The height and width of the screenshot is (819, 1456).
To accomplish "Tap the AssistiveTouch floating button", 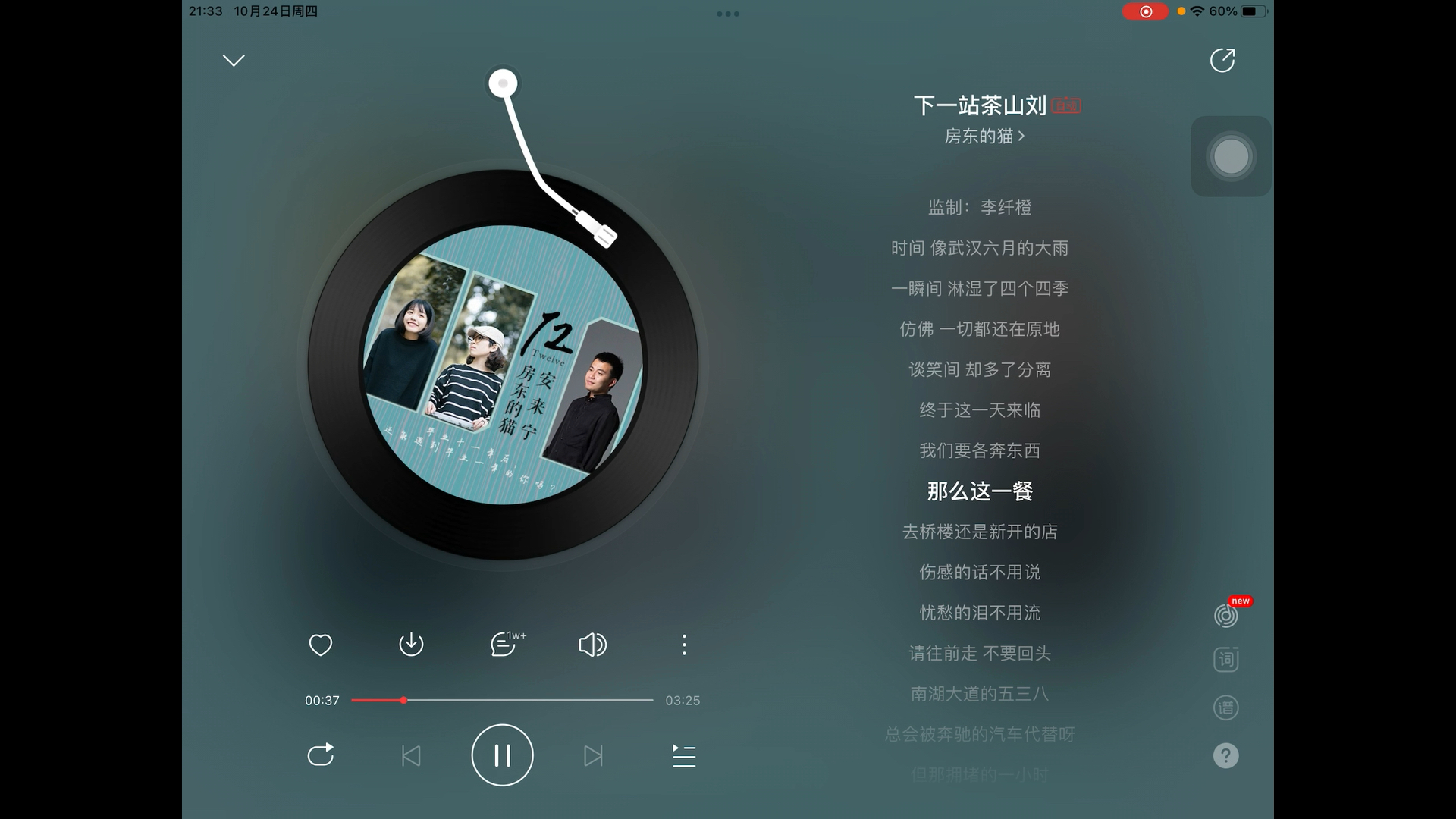I will 1231,156.
